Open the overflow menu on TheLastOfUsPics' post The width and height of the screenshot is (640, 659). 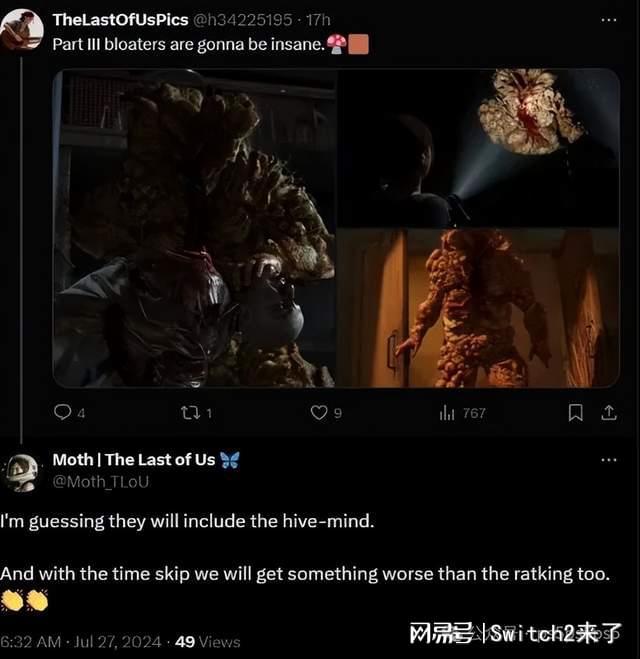608,19
